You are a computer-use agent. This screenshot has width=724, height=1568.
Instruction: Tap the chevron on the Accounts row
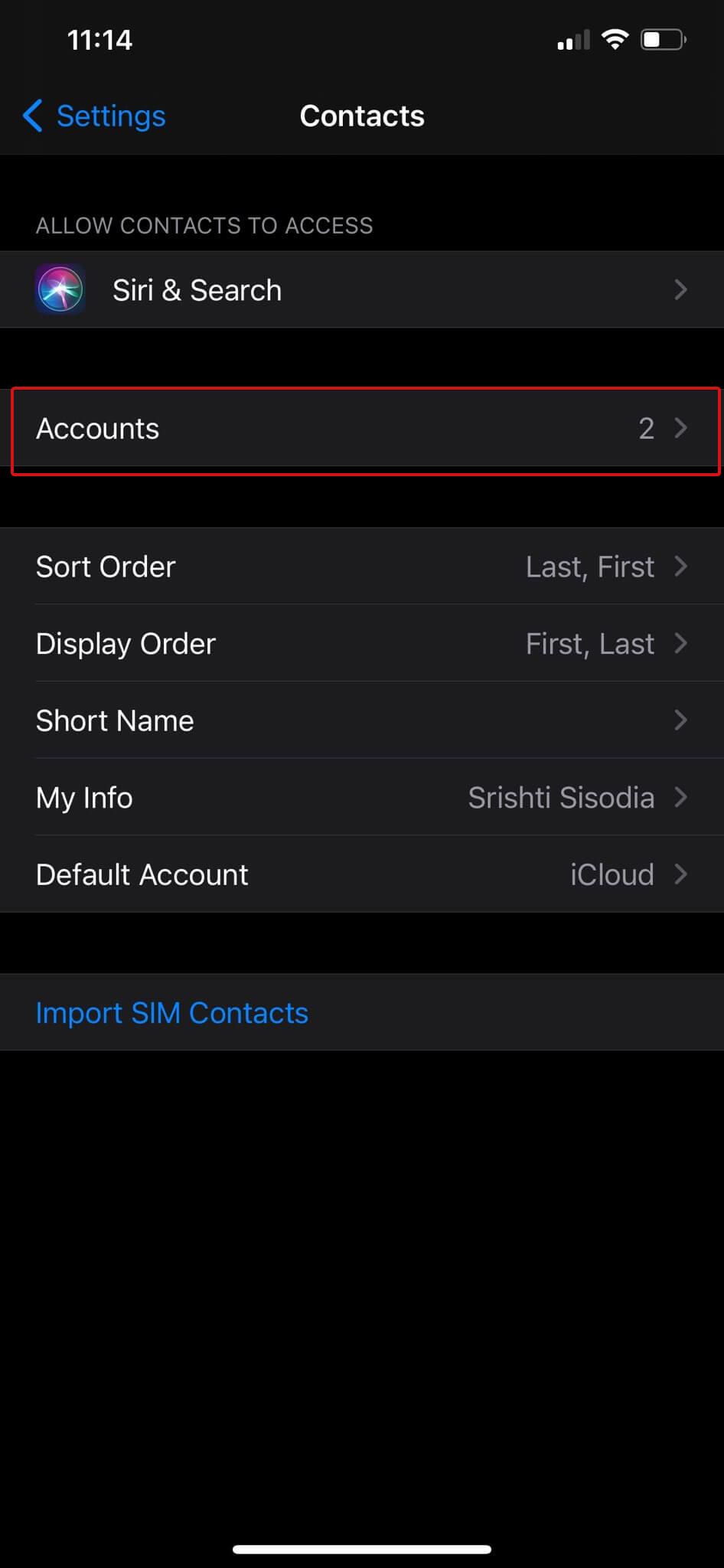682,429
